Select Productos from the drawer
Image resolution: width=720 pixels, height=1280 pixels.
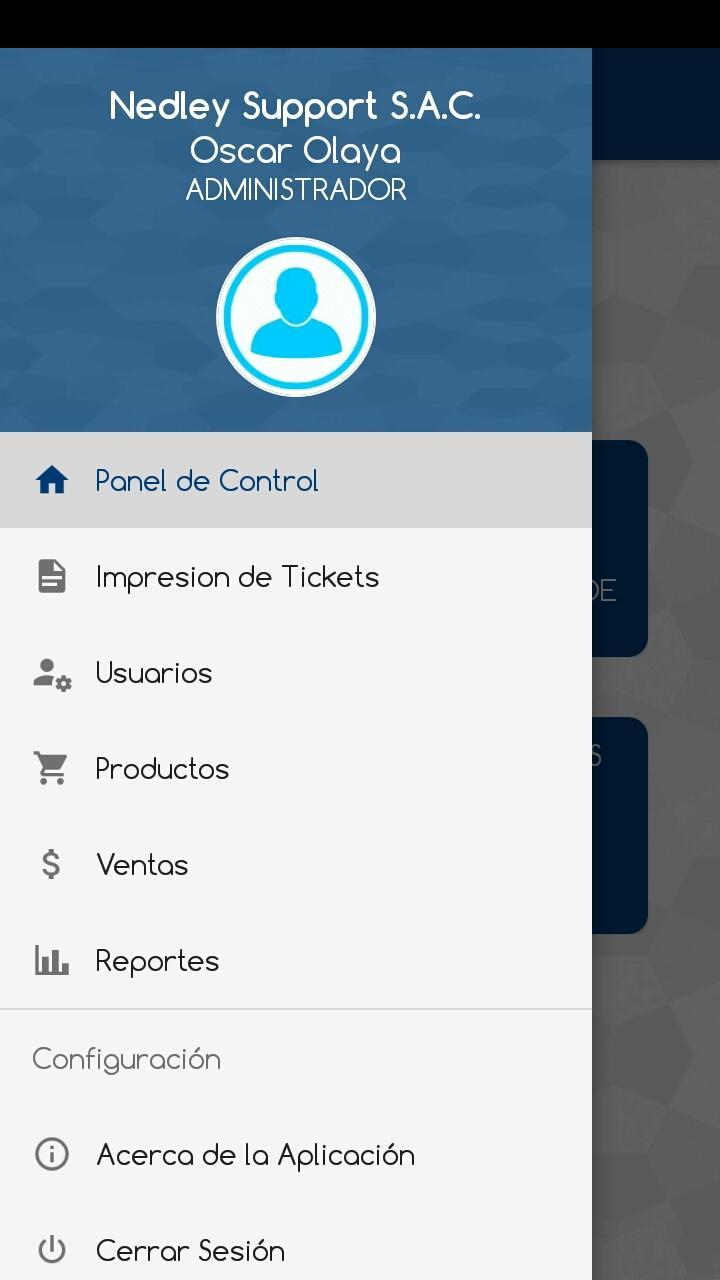(162, 769)
